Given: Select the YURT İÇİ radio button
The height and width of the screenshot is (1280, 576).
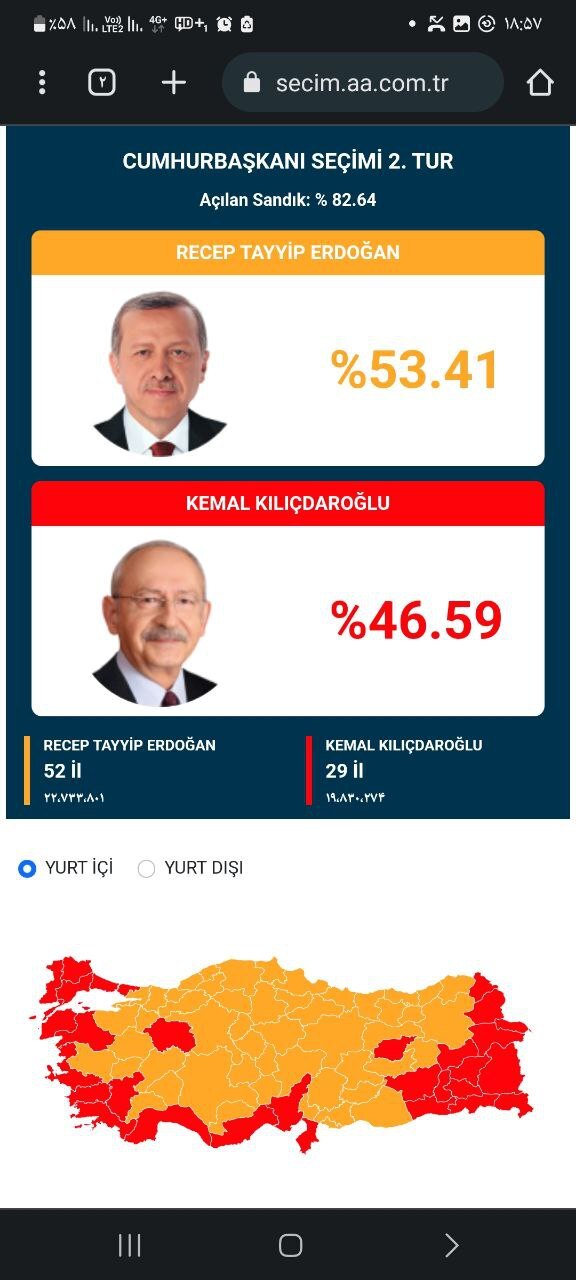Looking at the screenshot, I should (x=27, y=868).
